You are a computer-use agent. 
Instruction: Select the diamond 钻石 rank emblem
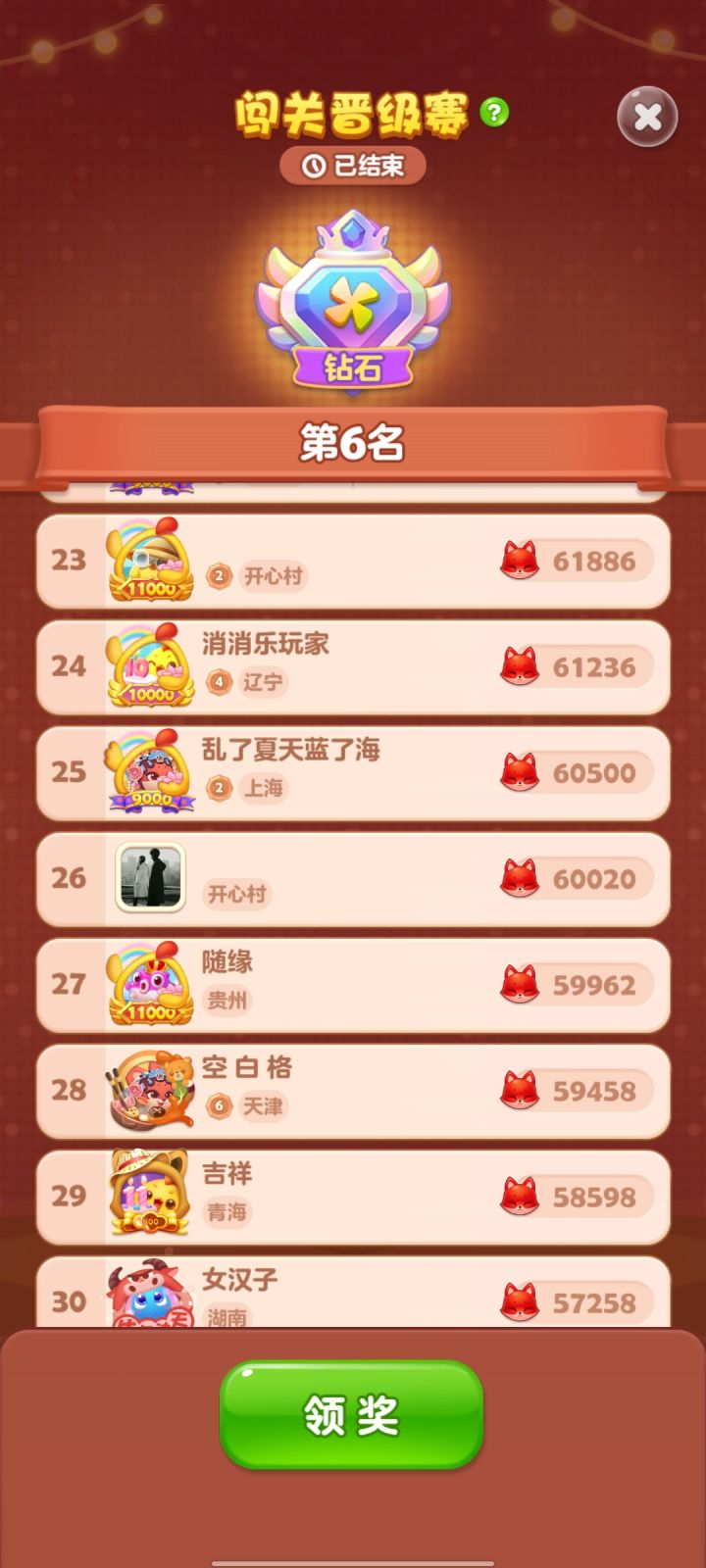tap(353, 294)
